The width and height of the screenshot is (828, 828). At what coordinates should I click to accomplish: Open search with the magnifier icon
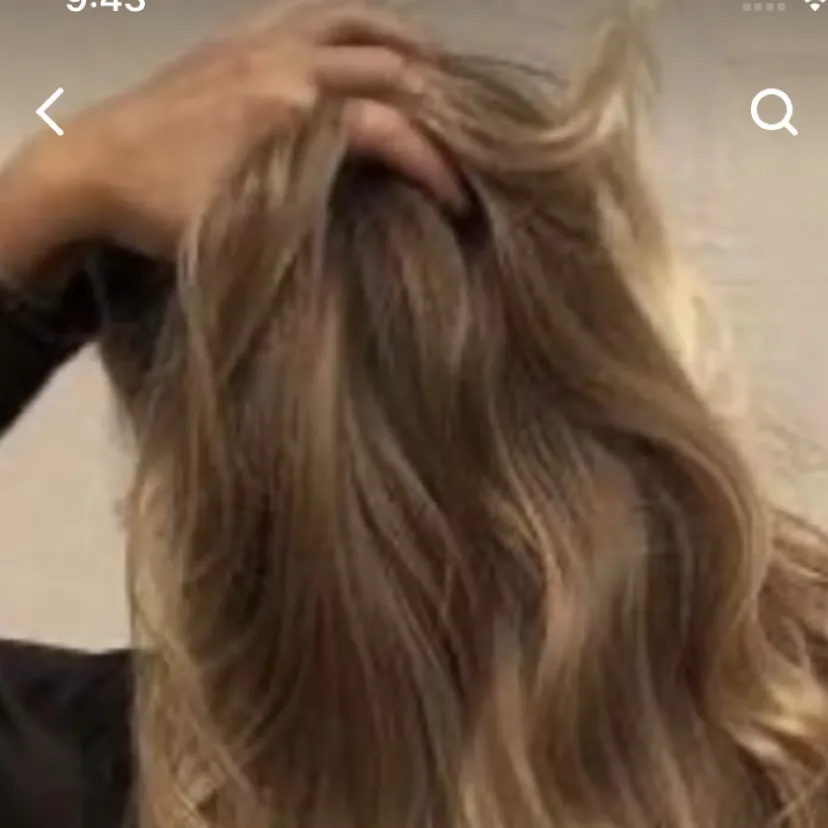(774, 112)
